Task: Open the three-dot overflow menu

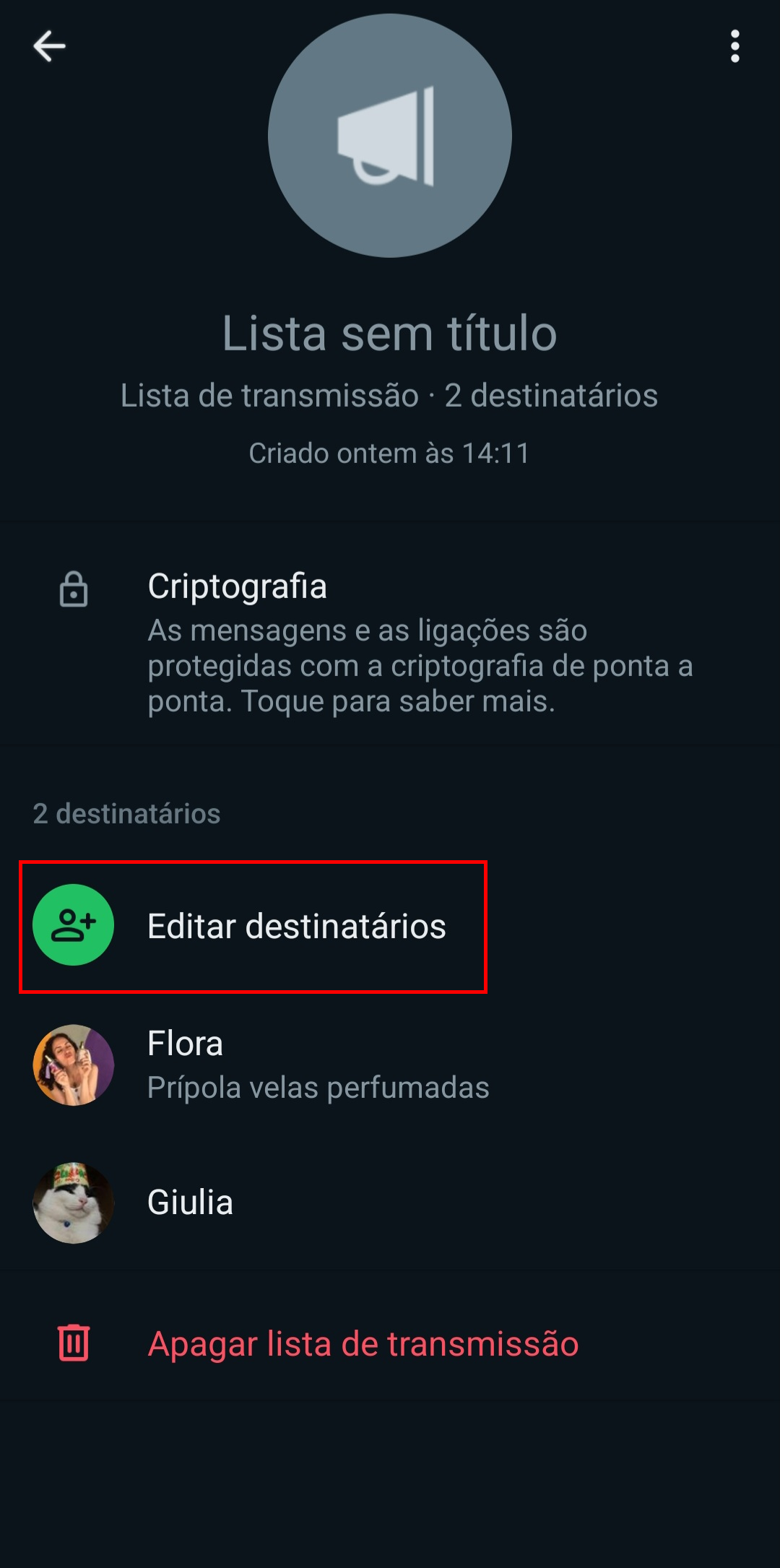Action: pos(735,47)
